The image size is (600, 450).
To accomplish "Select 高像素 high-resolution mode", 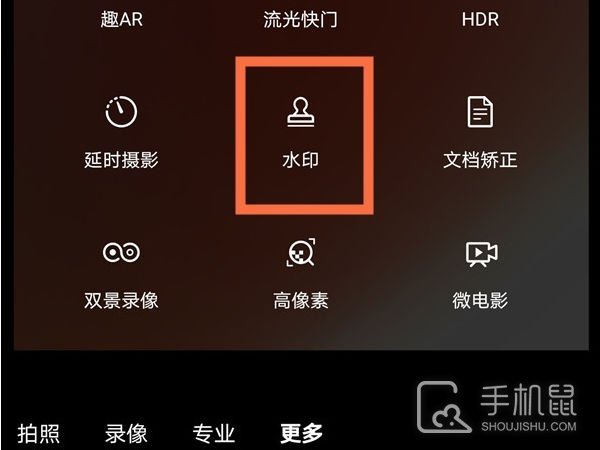I will coord(301,272).
